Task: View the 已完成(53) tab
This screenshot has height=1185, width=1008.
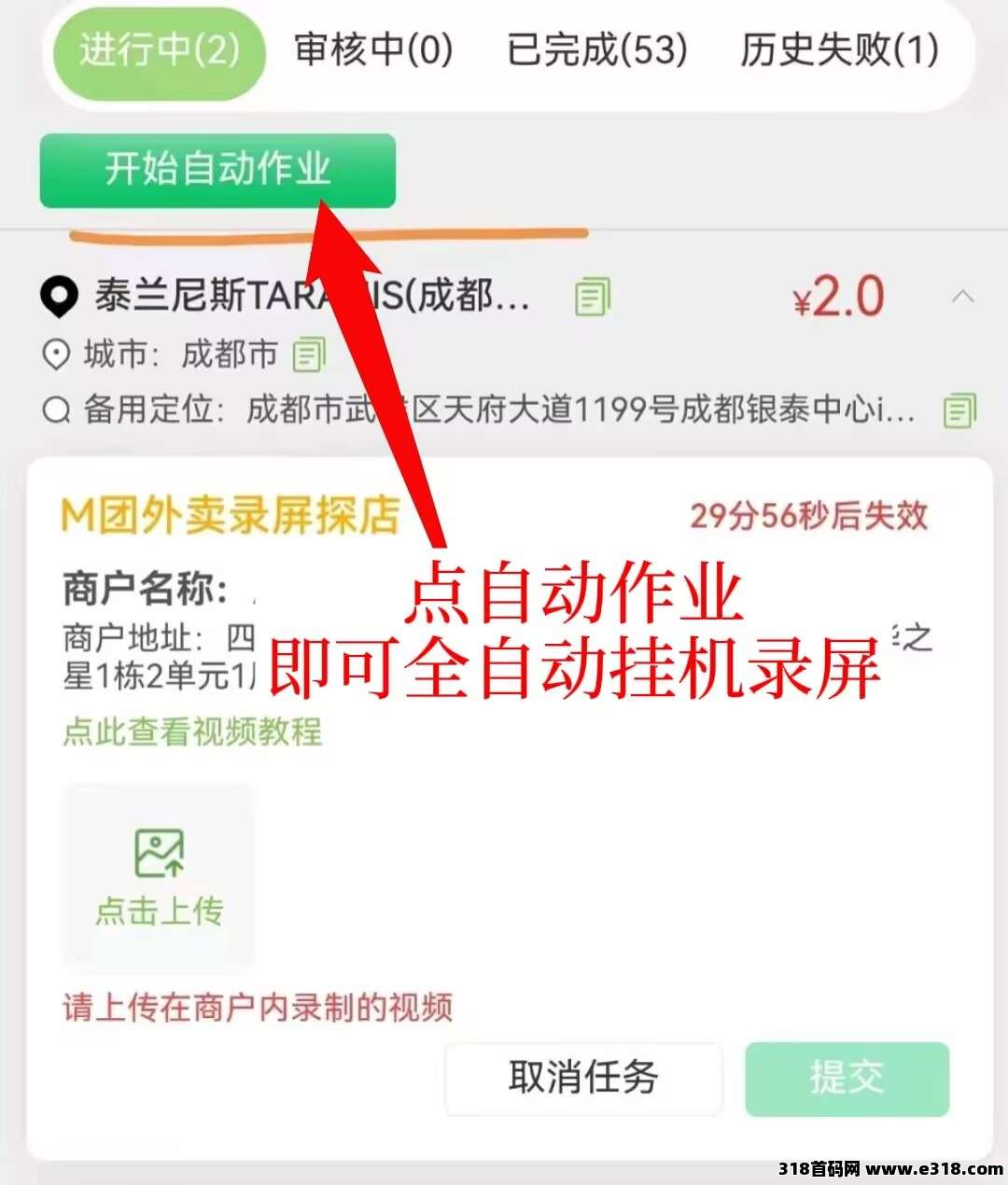Action: (597, 51)
